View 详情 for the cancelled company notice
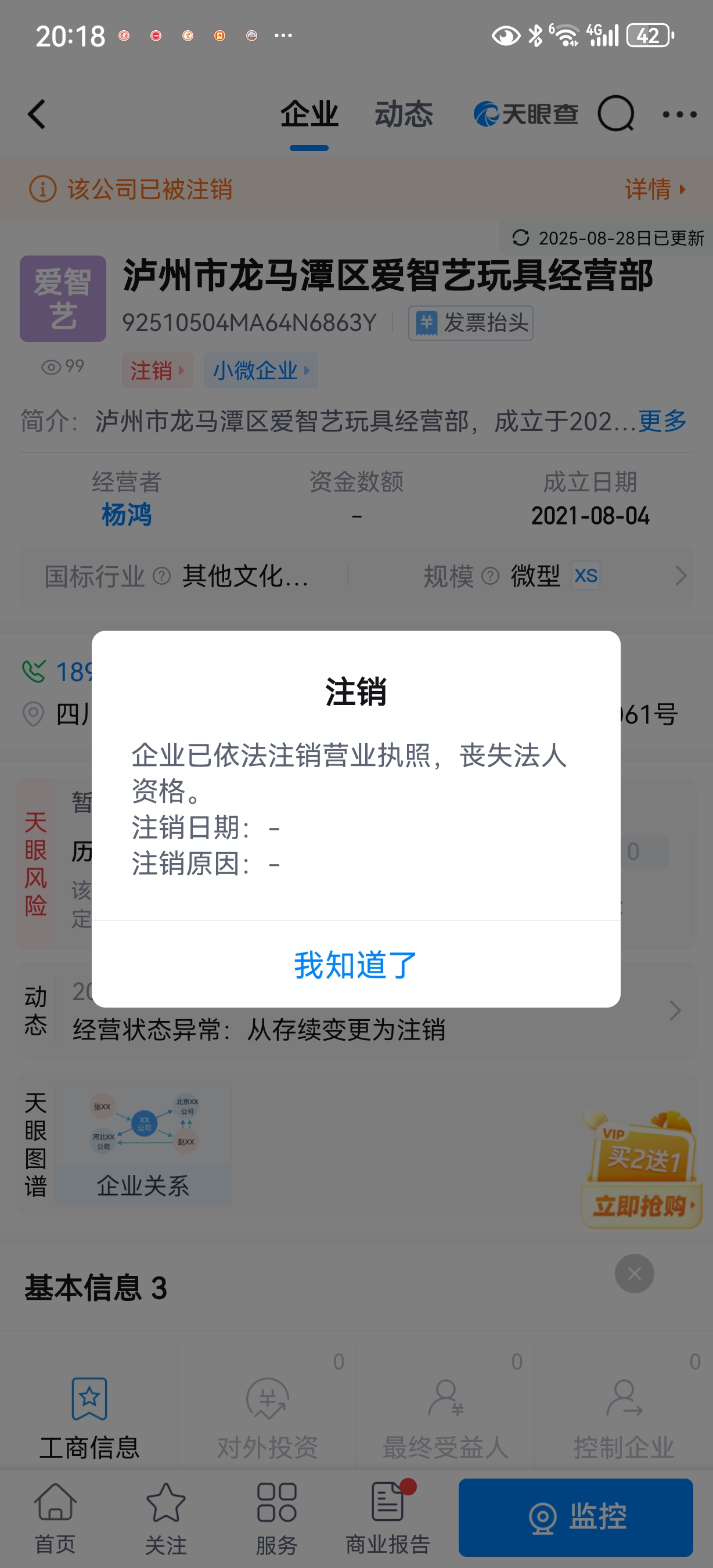Screen dimensions: 713x1568 [x=655, y=189]
